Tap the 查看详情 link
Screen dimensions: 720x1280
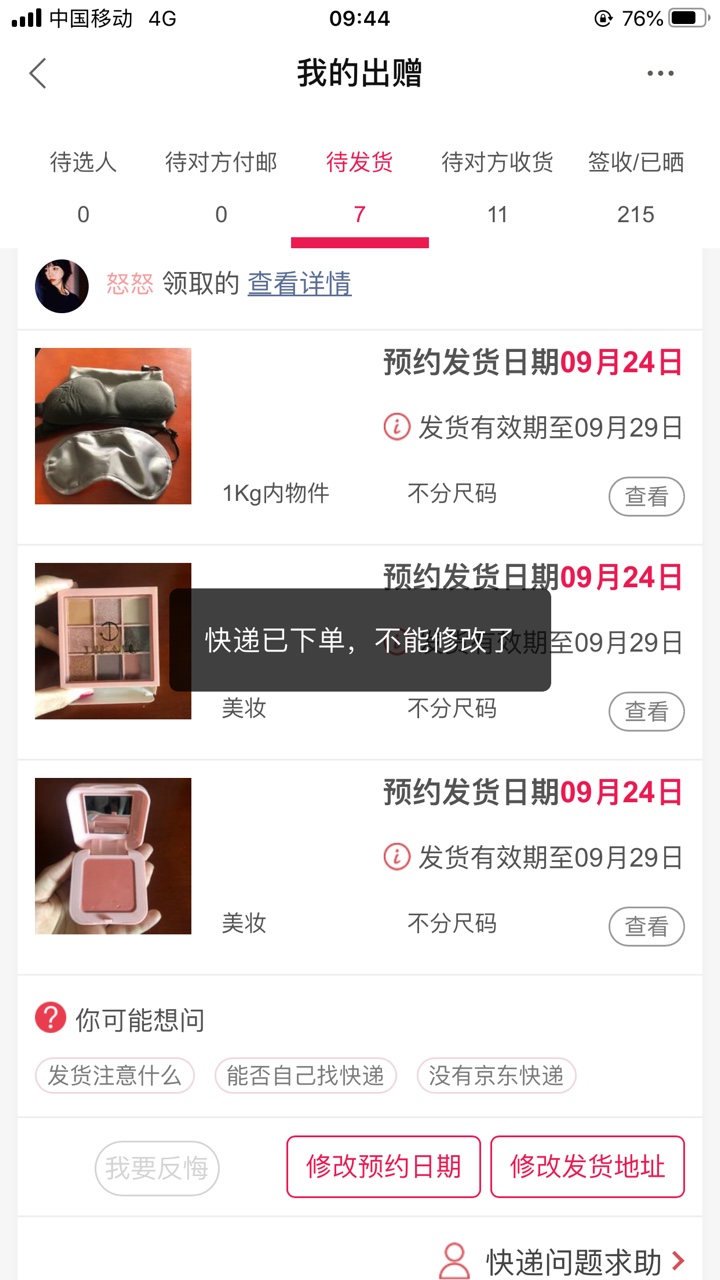(x=299, y=284)
